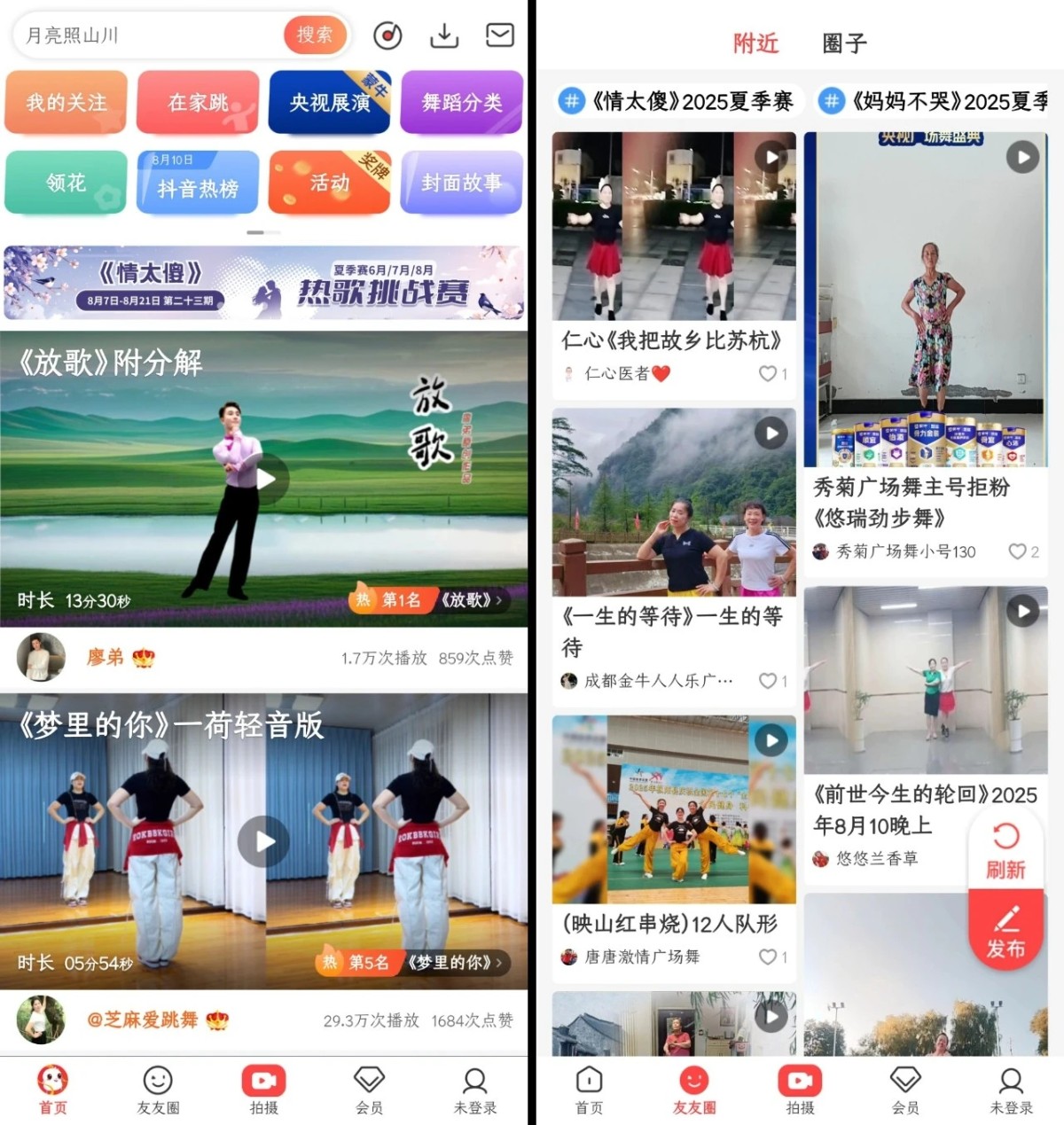Switch to the 圈子 tab
Image resolution: width=1064 pixels, height=1125 pixels.
pos(844,43)
